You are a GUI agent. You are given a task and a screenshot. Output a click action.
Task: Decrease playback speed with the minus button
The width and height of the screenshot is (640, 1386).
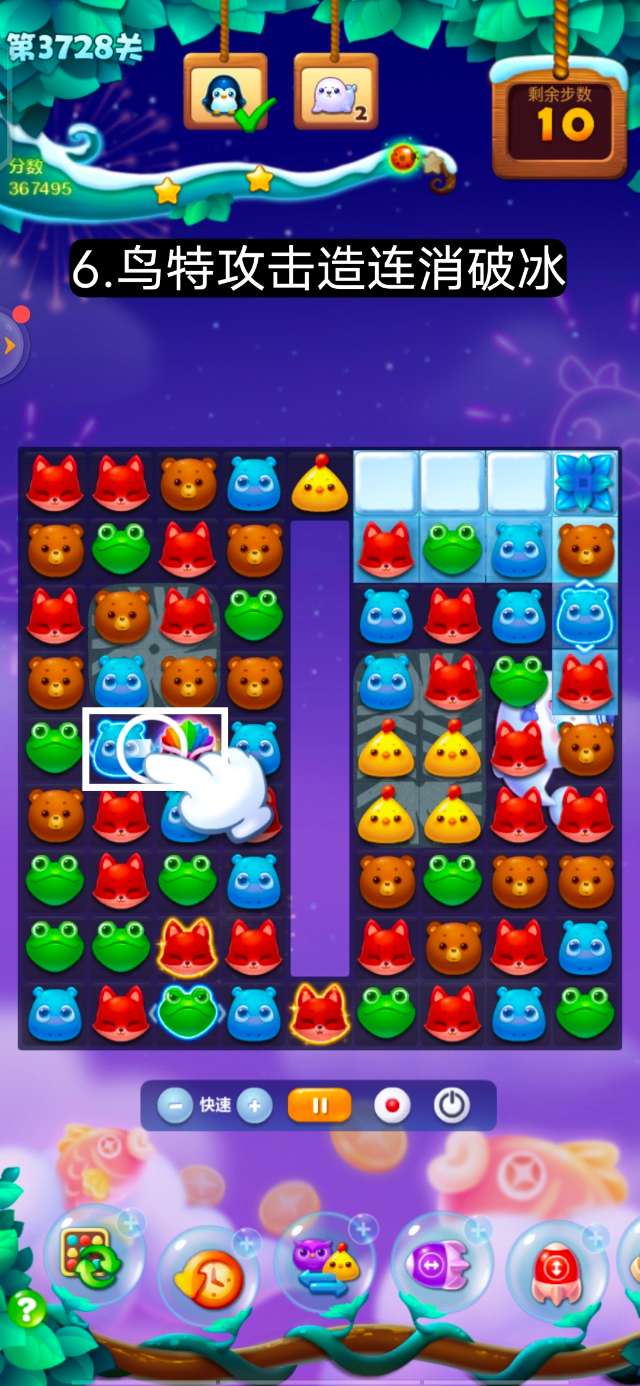click(x=175, y=1106)
